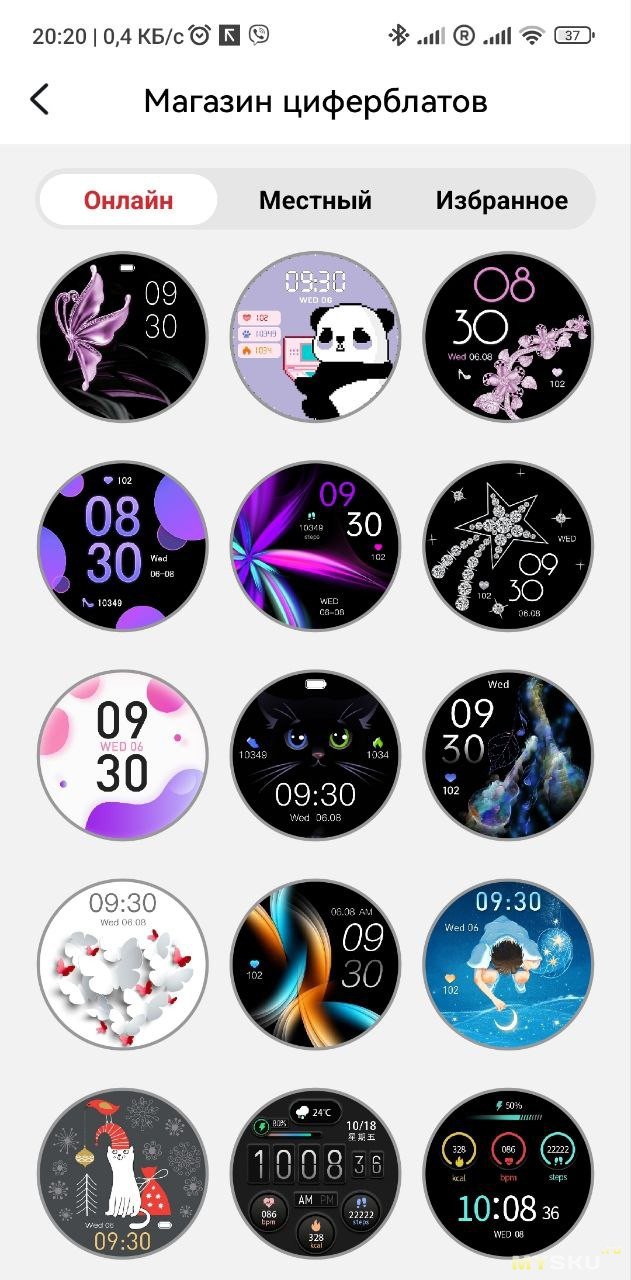
Task: Open the orange and blue swirl watch face
Action: click(x=315, y=966)
